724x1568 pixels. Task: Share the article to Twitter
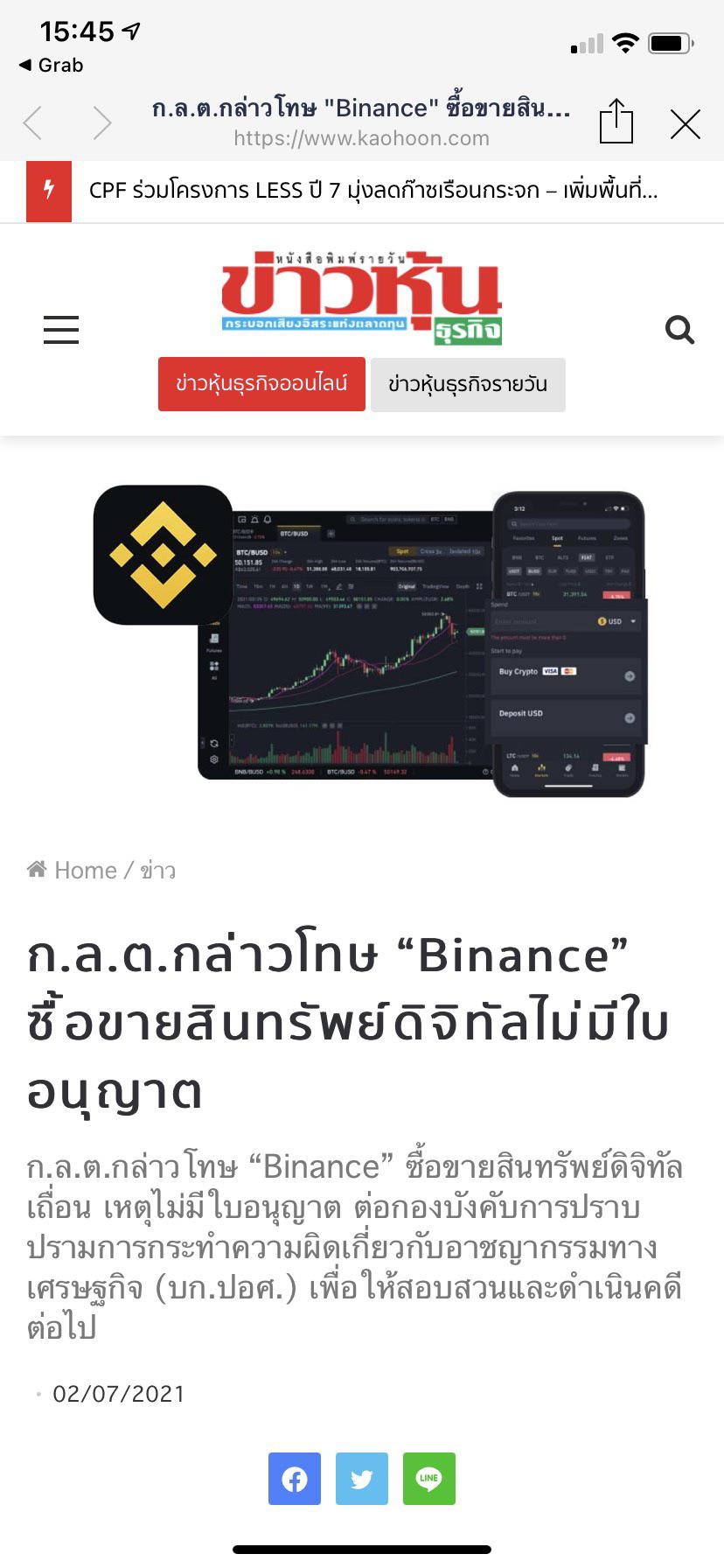(x=362, y=1479)
